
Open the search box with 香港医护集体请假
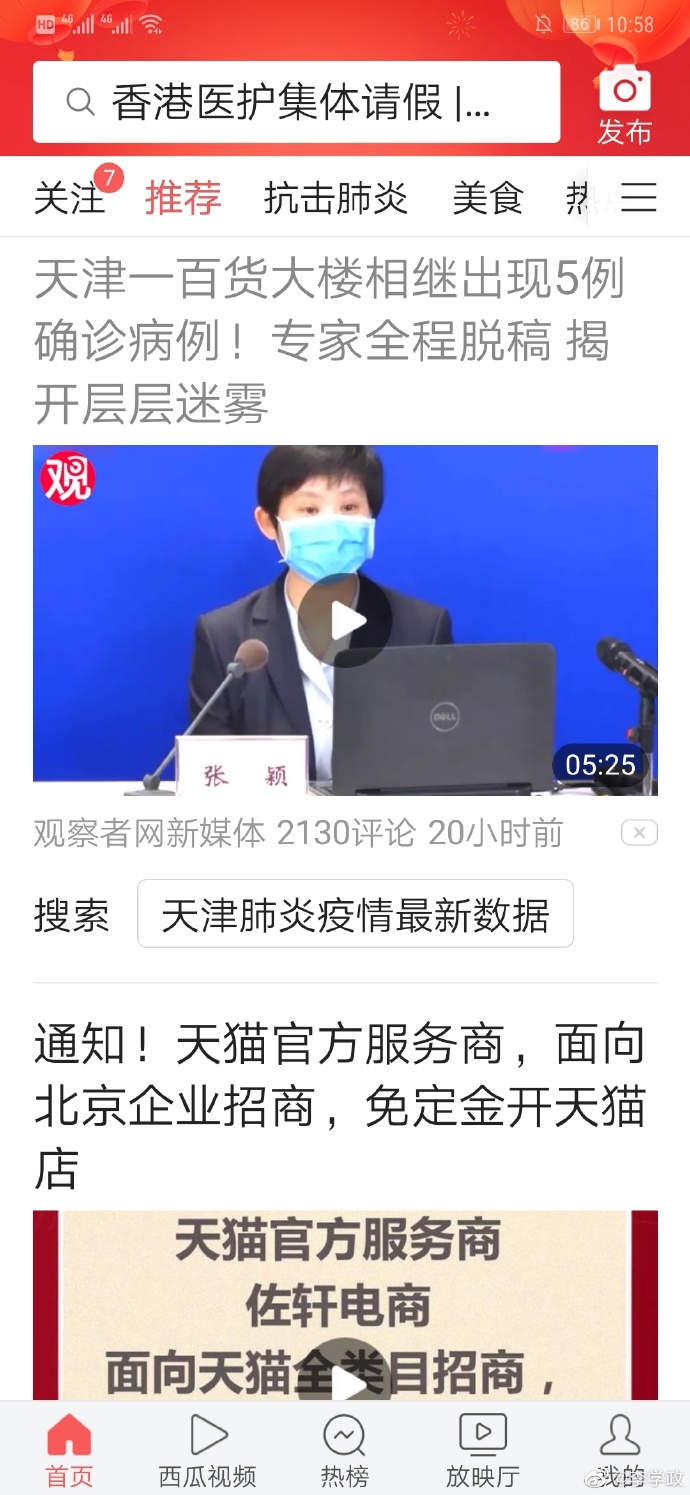click(x=296, y=102)
